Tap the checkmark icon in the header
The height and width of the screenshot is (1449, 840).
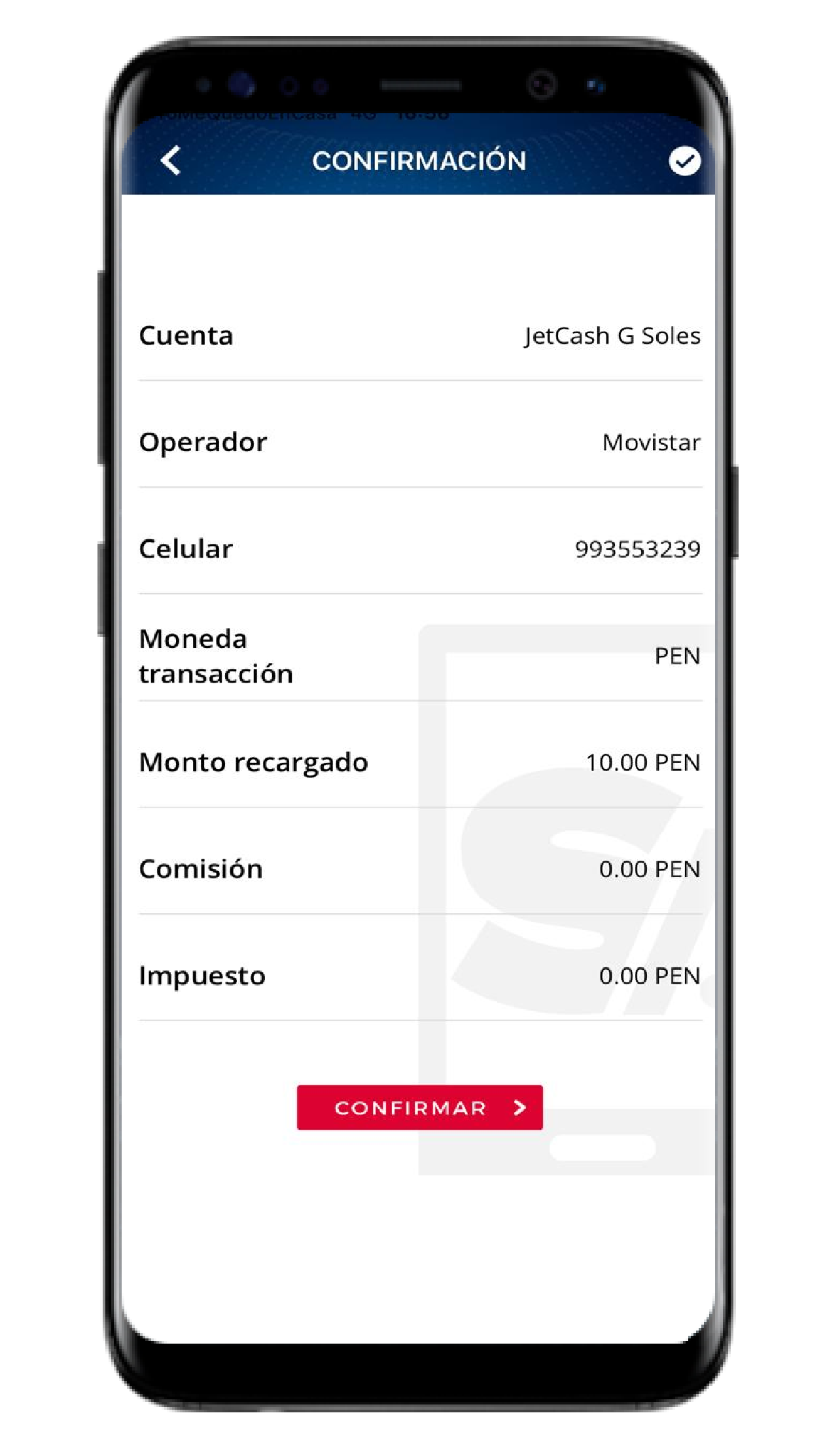[684, 161]
